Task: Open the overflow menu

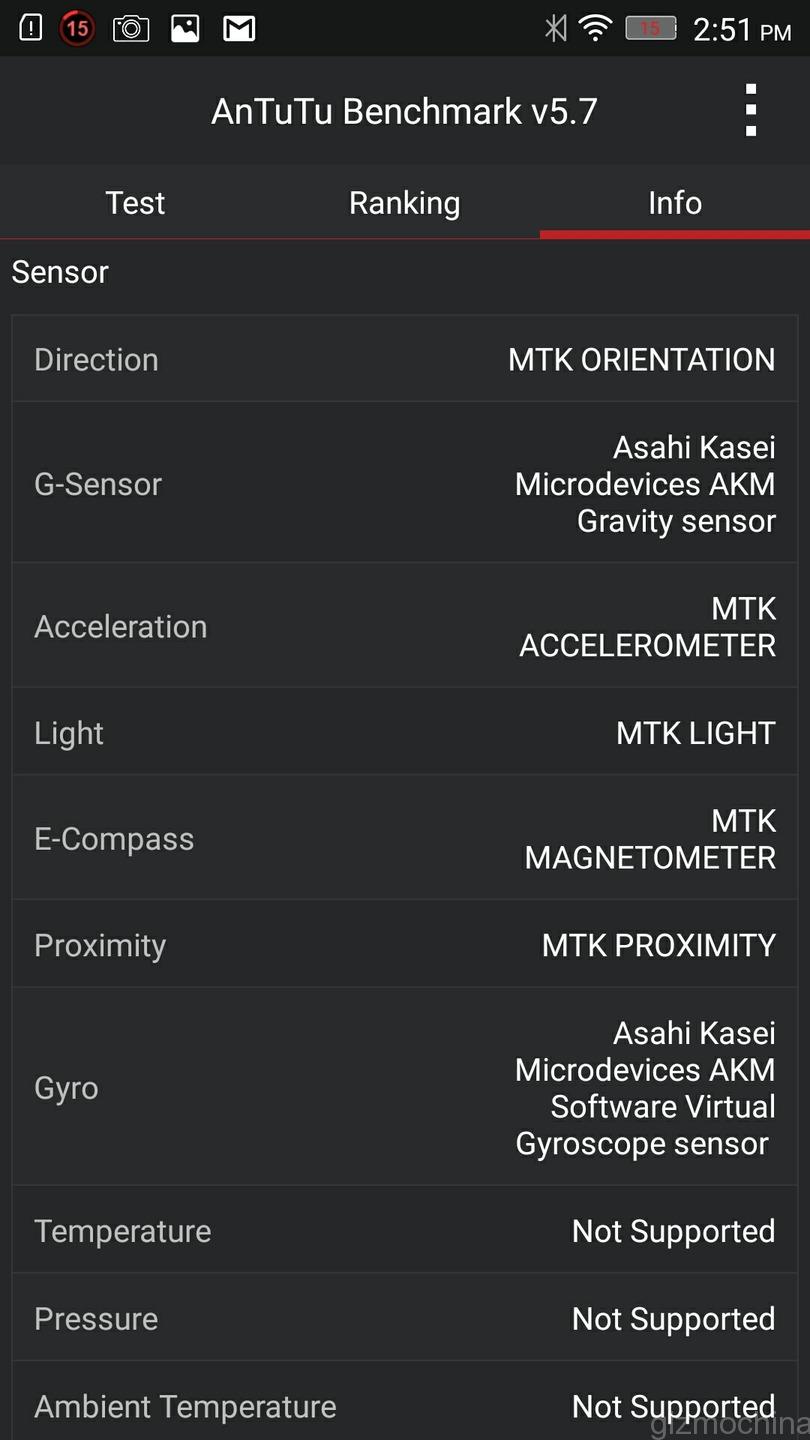Action: [x=750, y=110]
